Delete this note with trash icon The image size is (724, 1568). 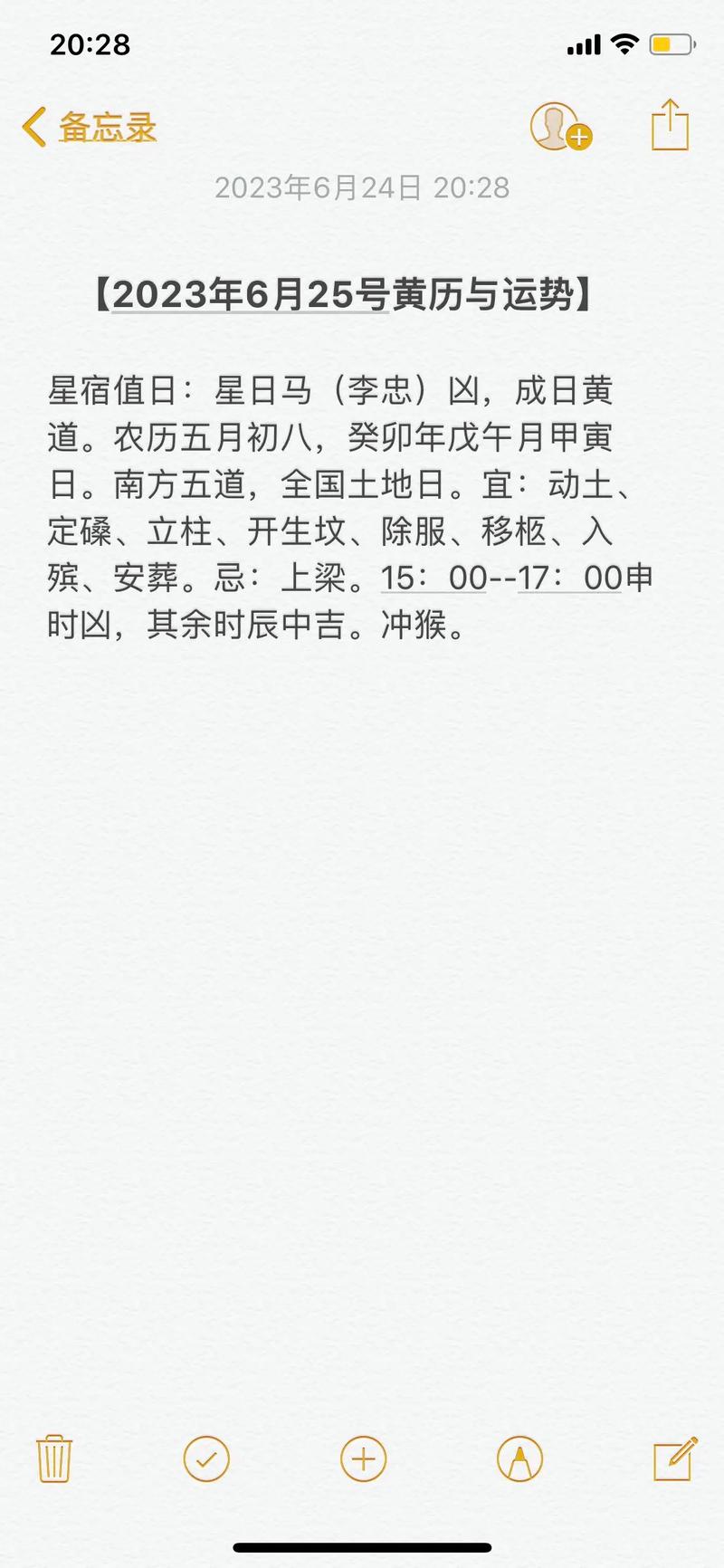tap(54, 1458)
